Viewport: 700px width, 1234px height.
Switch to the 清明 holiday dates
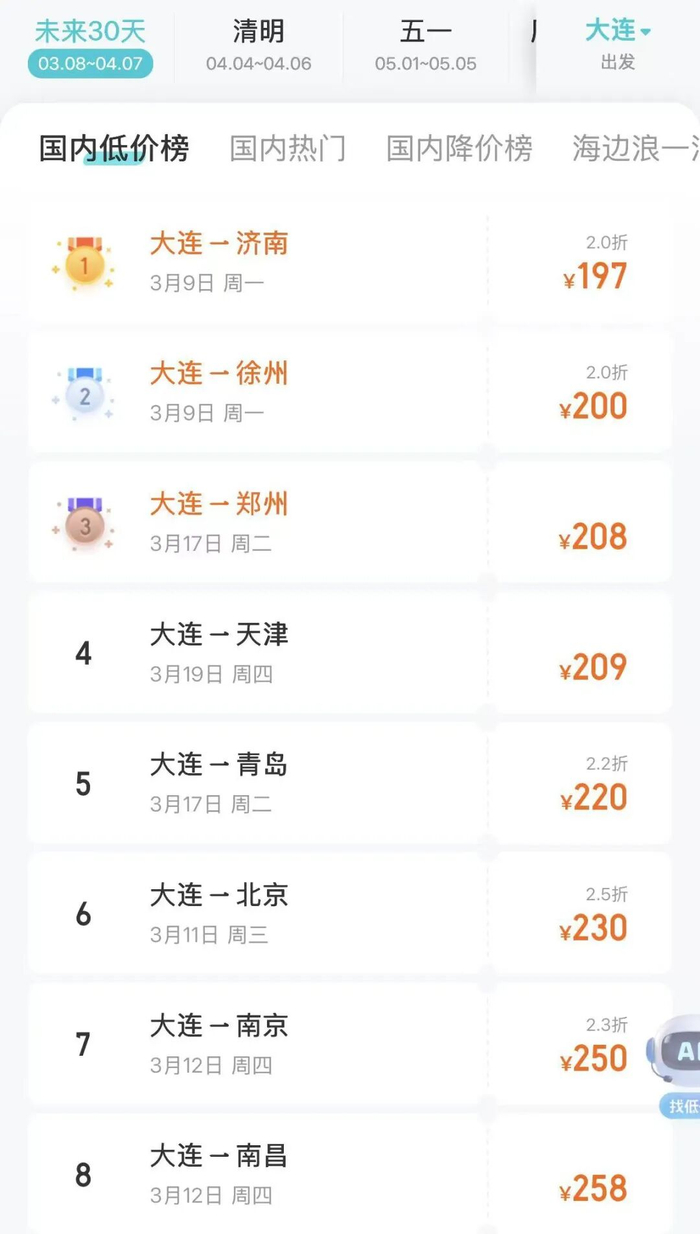[258, 46]
